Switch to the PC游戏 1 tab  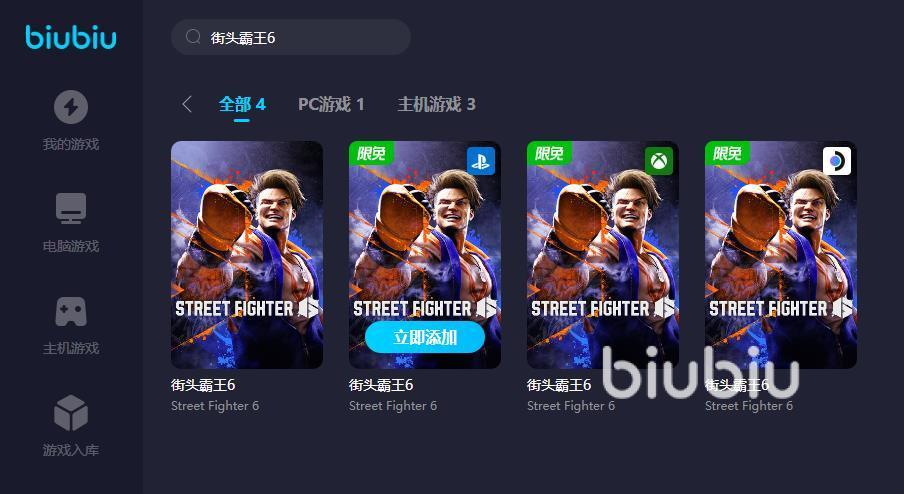pos(331,104)
